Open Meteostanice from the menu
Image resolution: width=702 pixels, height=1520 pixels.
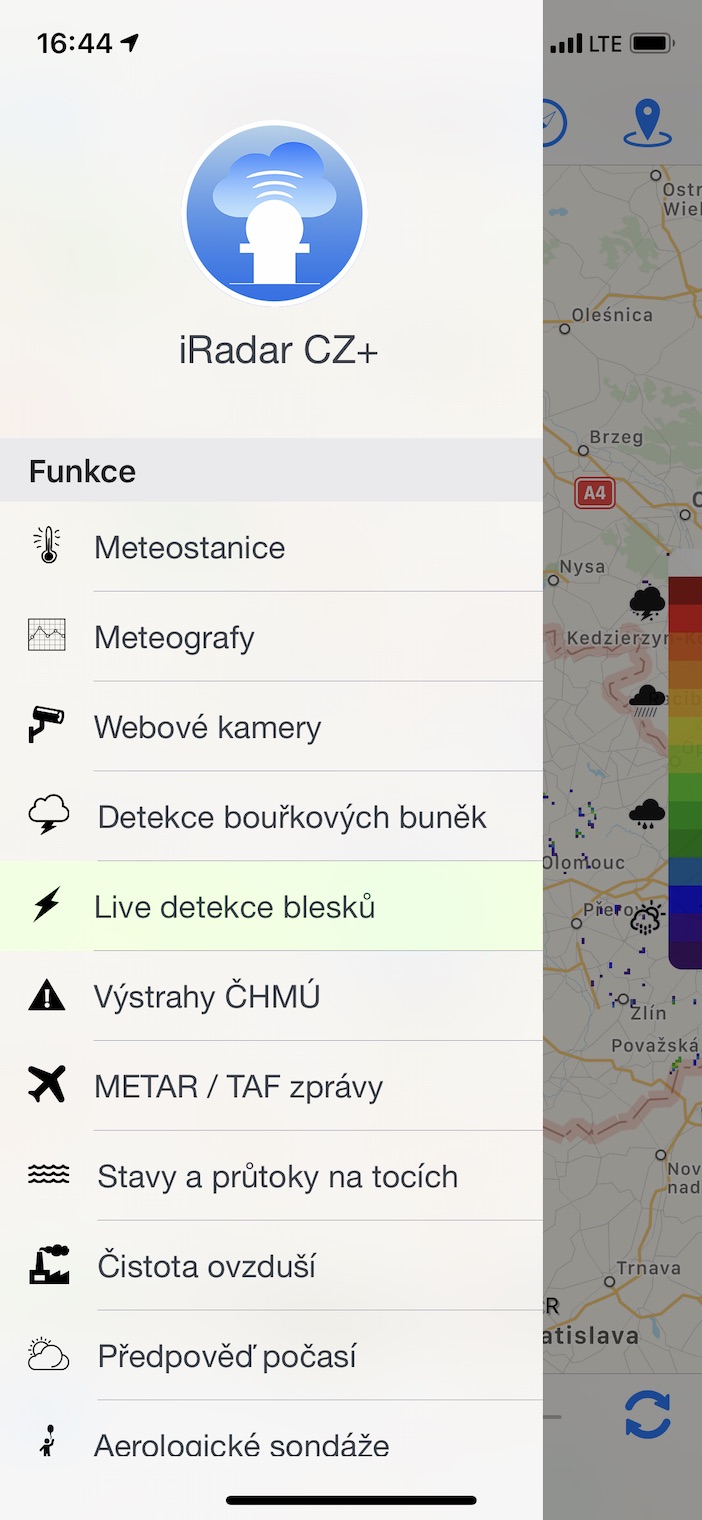tap(190, 547)
